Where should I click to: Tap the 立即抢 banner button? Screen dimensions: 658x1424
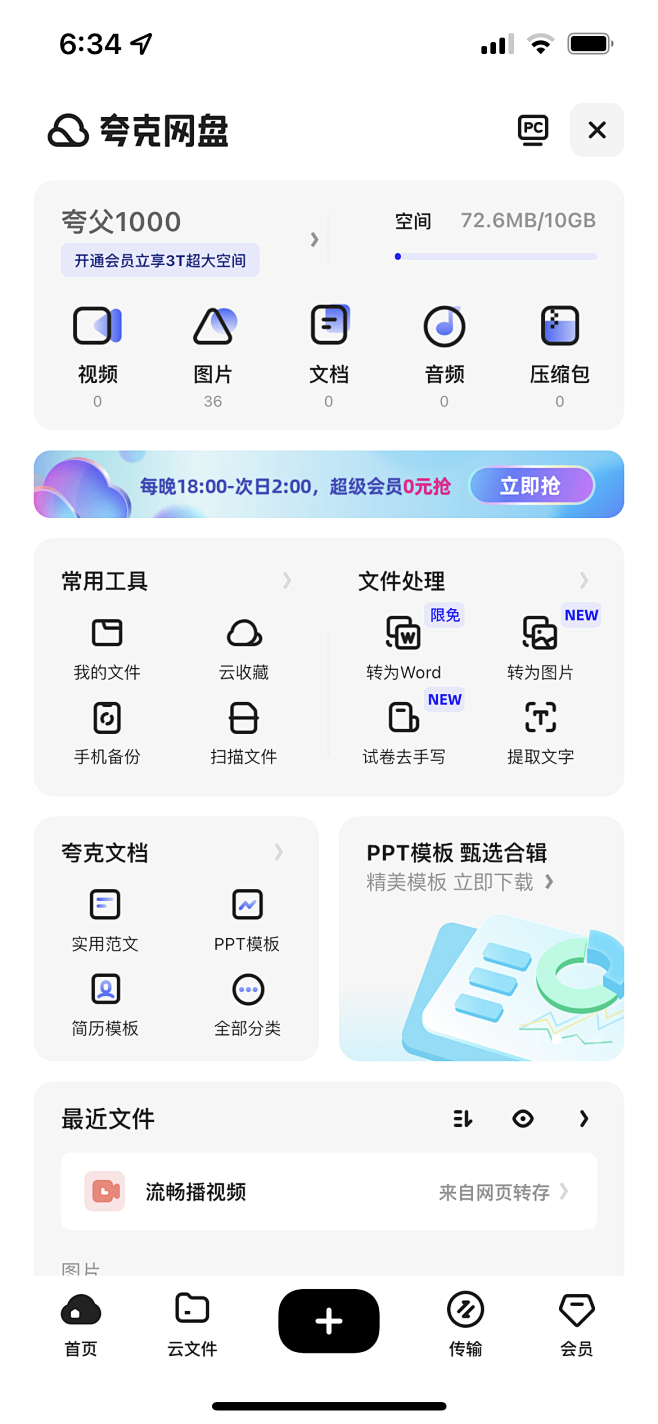(x=531, y=486)
